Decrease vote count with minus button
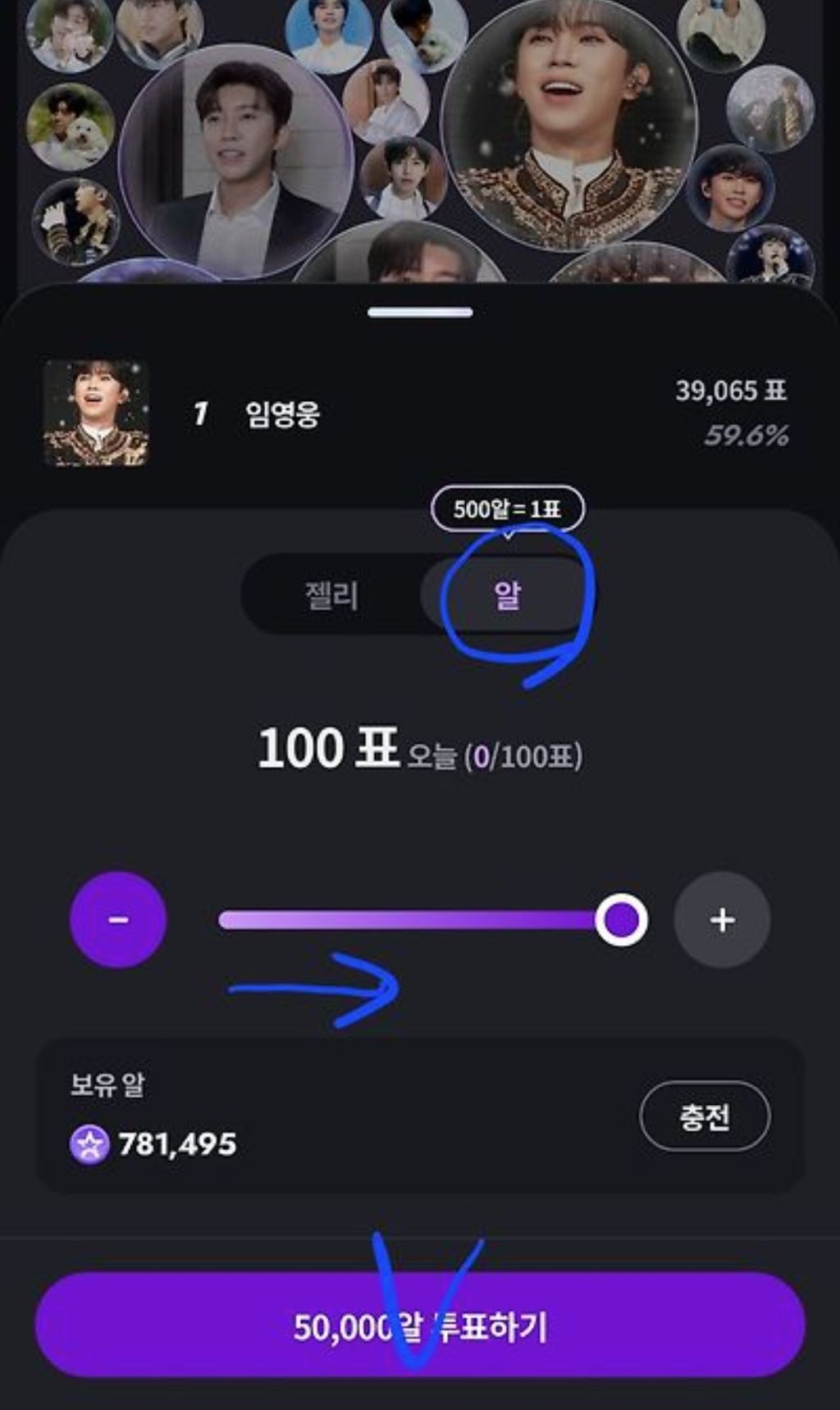This screenshot has width=840, height=1410. pos(118,919)
